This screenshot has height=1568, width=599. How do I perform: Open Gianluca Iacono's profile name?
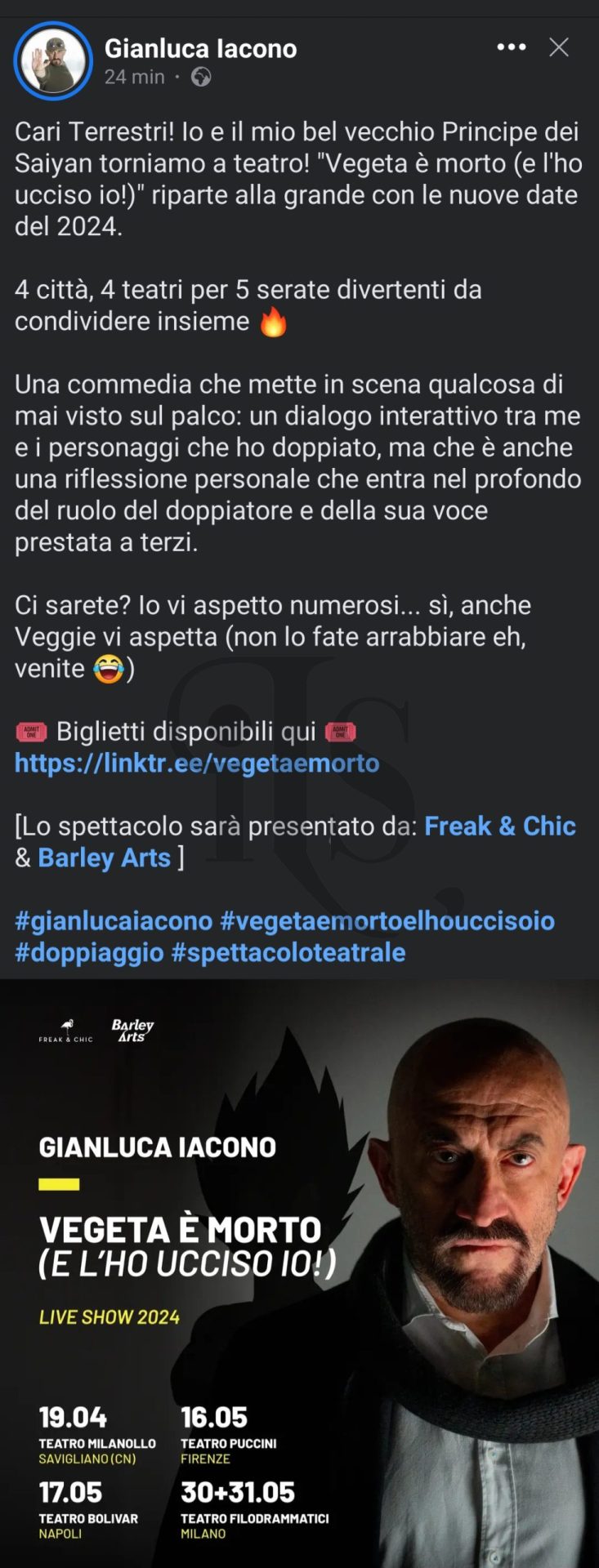pyautogui.click(x=200, y=48)
